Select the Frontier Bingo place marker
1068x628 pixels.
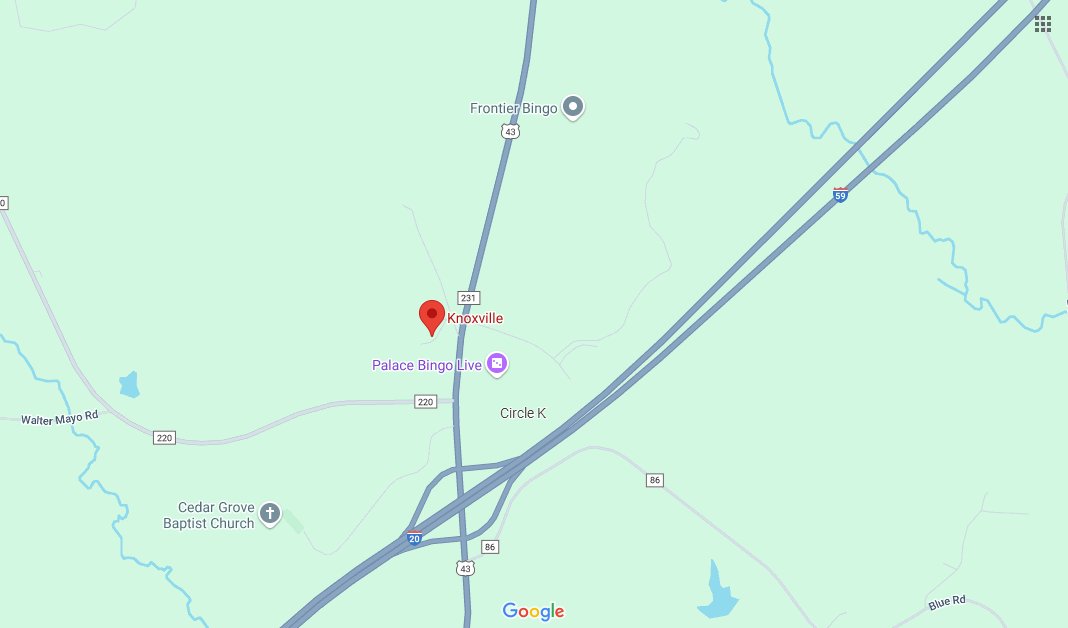tap(572, 106)
